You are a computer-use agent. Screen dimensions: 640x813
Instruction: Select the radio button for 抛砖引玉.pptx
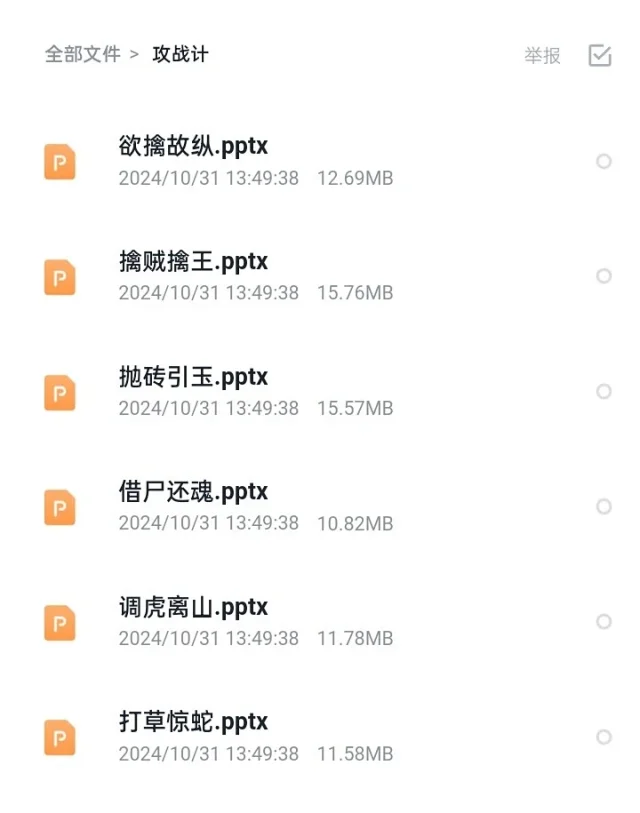[604, 391]
